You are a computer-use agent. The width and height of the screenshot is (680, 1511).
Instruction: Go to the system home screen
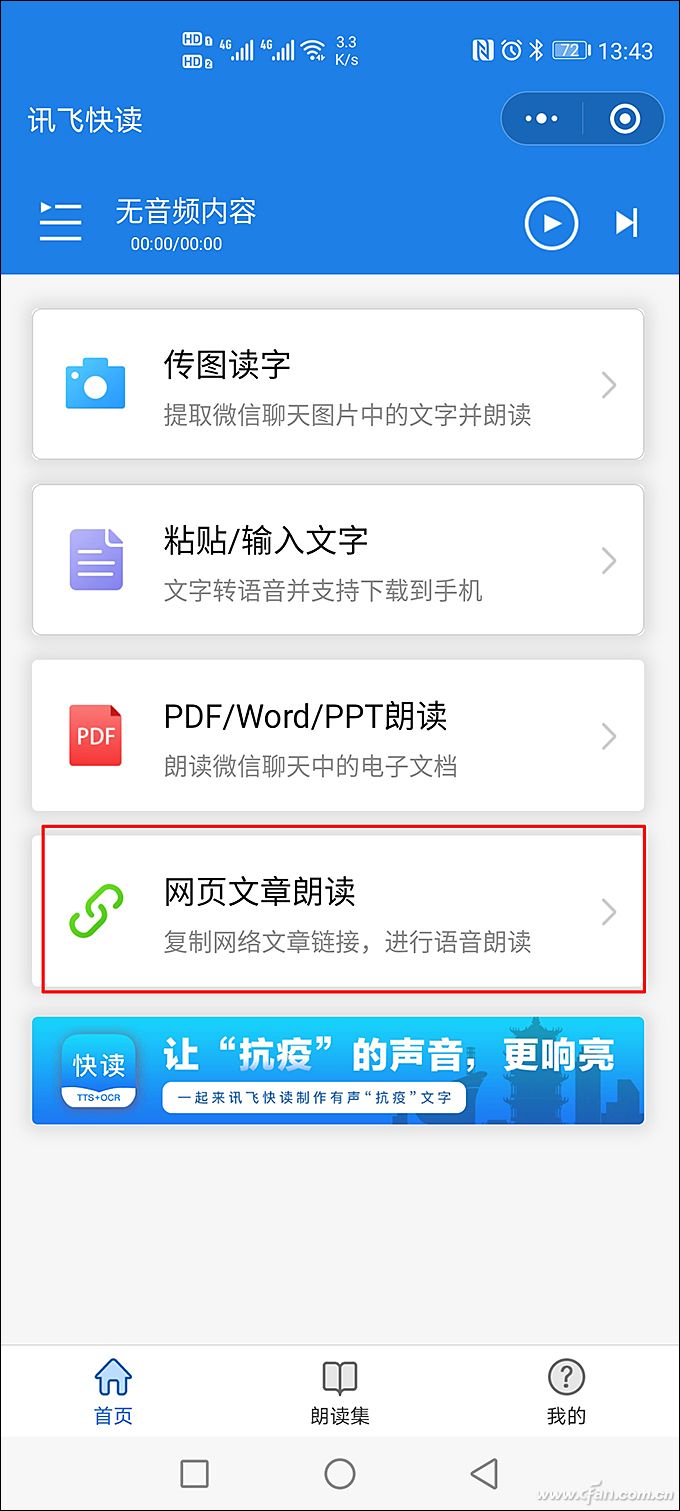pyautogui.click(x=340, y=1473)
